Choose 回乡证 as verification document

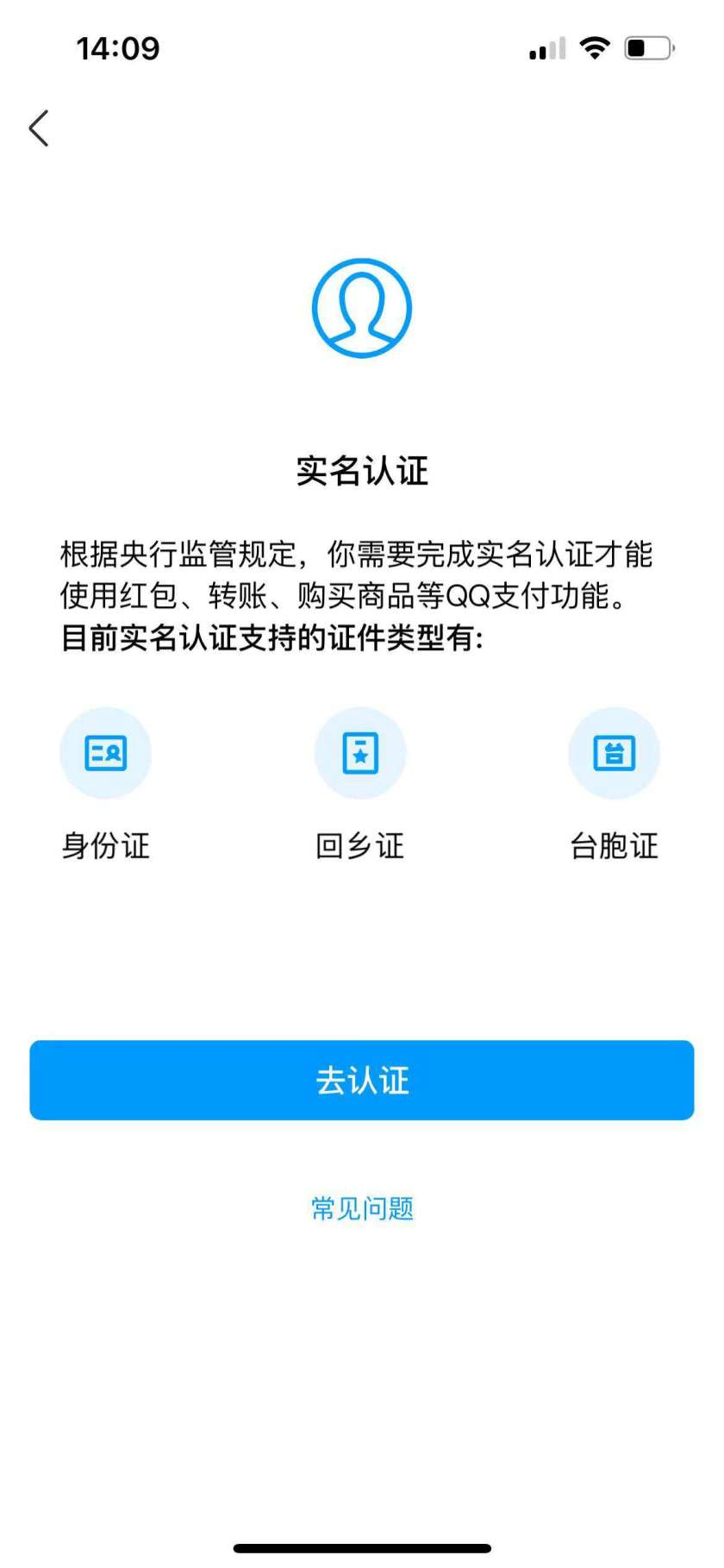[359, 846]
